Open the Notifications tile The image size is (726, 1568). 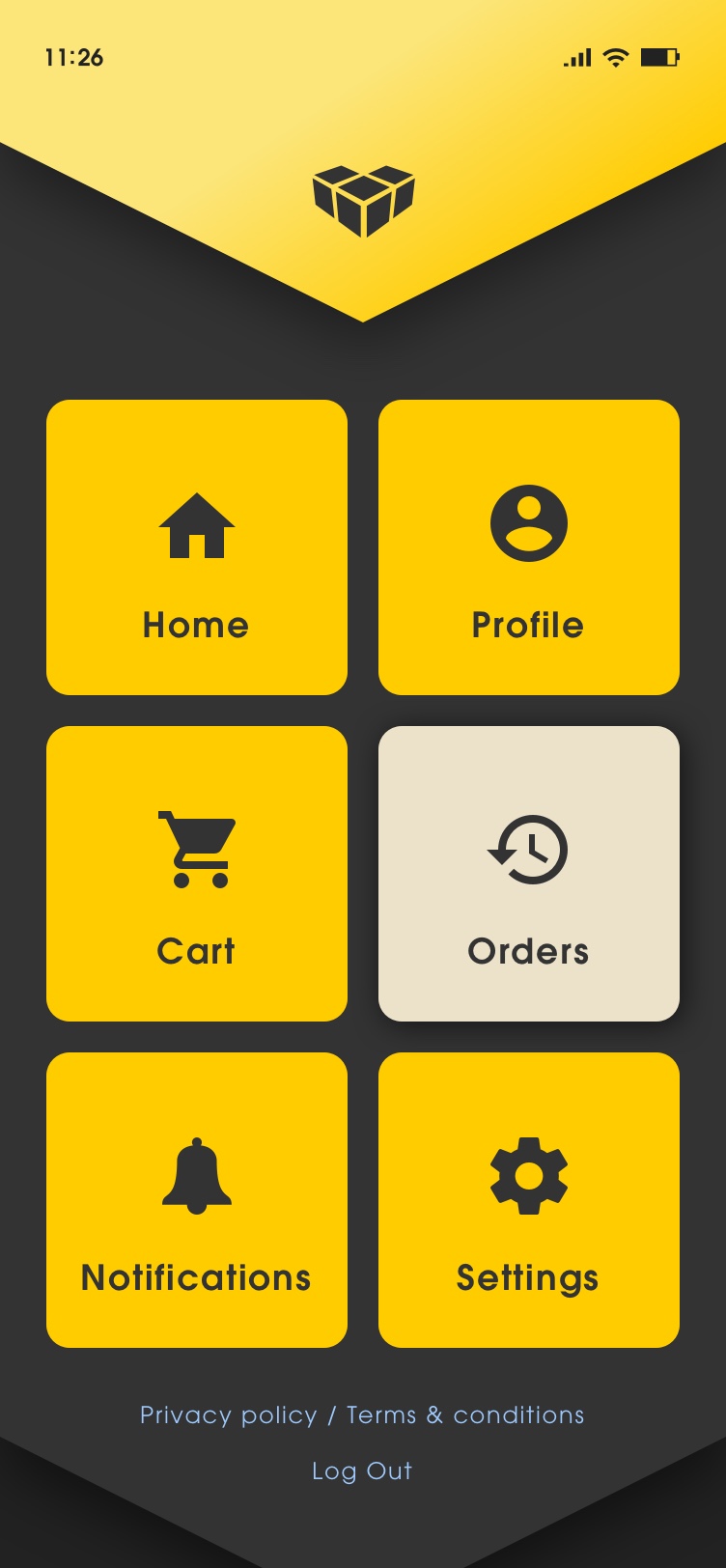(x=197, y=1200)
